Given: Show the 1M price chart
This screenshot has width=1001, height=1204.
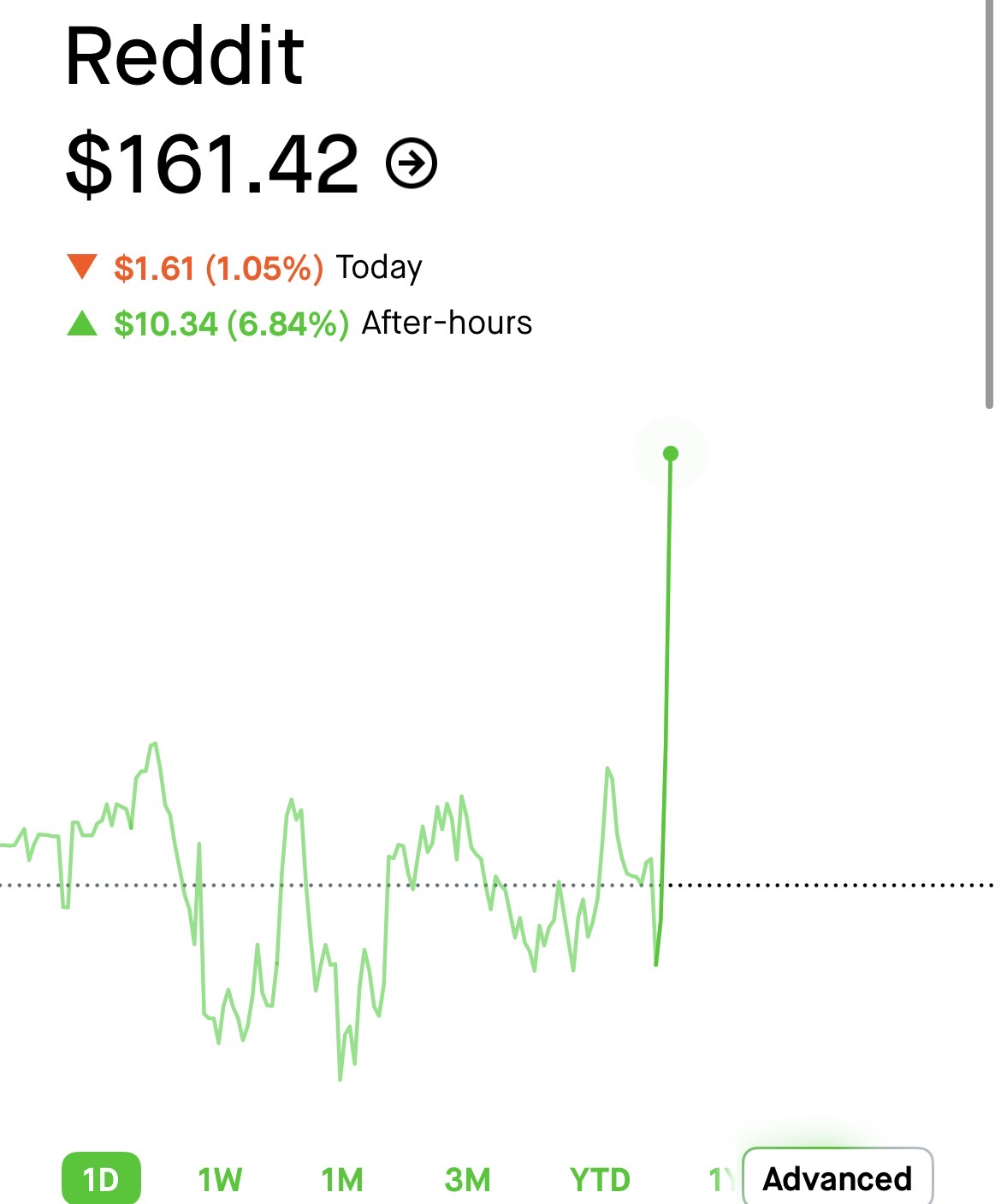Looking at the screenshot, I should (x=342, y=1179).
